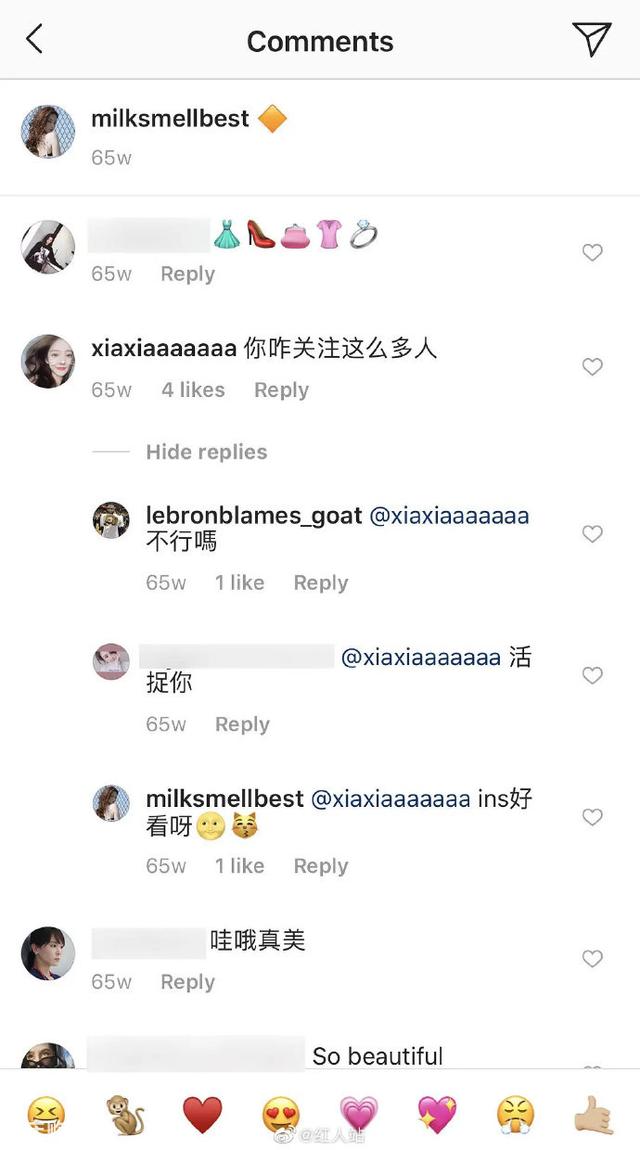This screenshot has width=640, height=1150.
Task: Open milksmellbest profile from the caption
Action: click(x=170, y=119)
